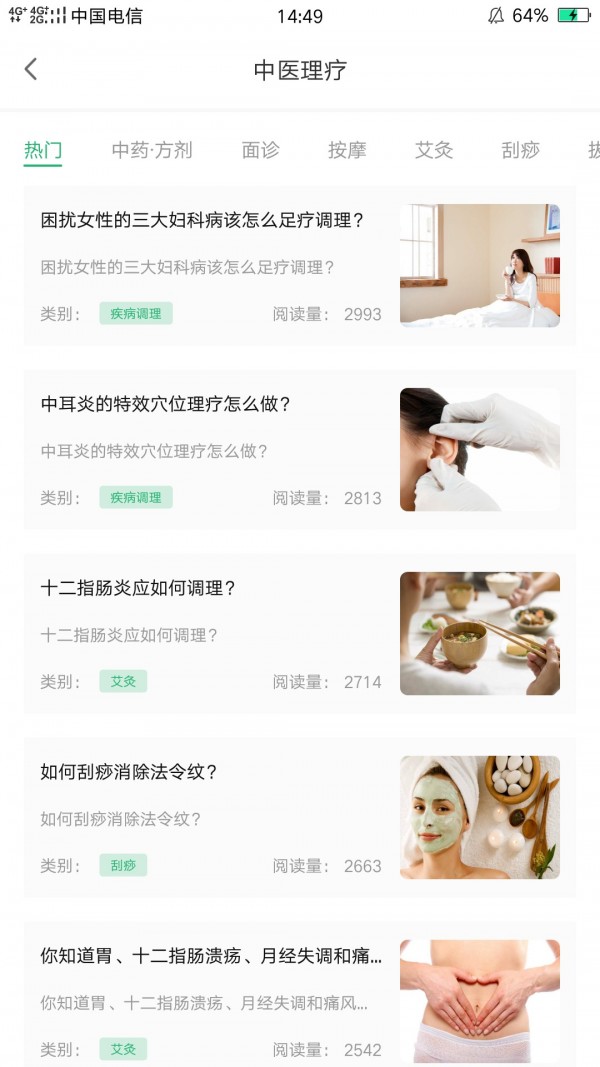The image size is (600, 1067).
Task: Switch to the 中药·方剂 tab
Action: [x=152, y=150]
